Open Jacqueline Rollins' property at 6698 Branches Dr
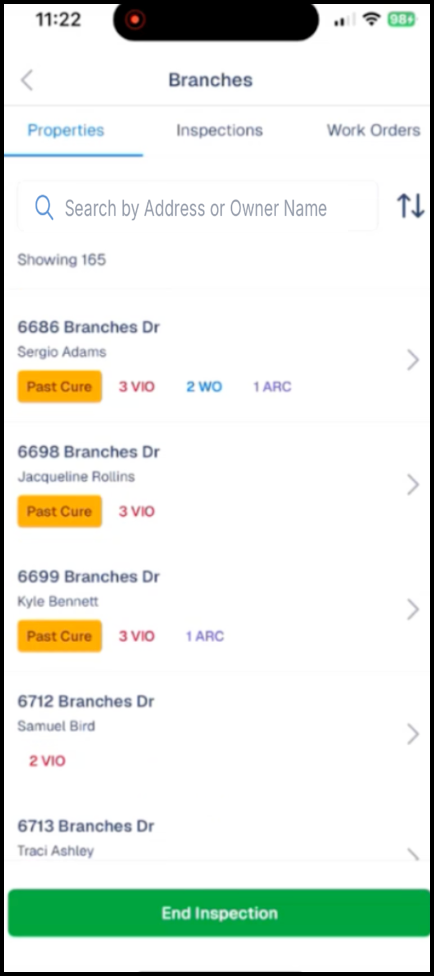This screenshot has width=434, height=976. (x=217, y=484)
